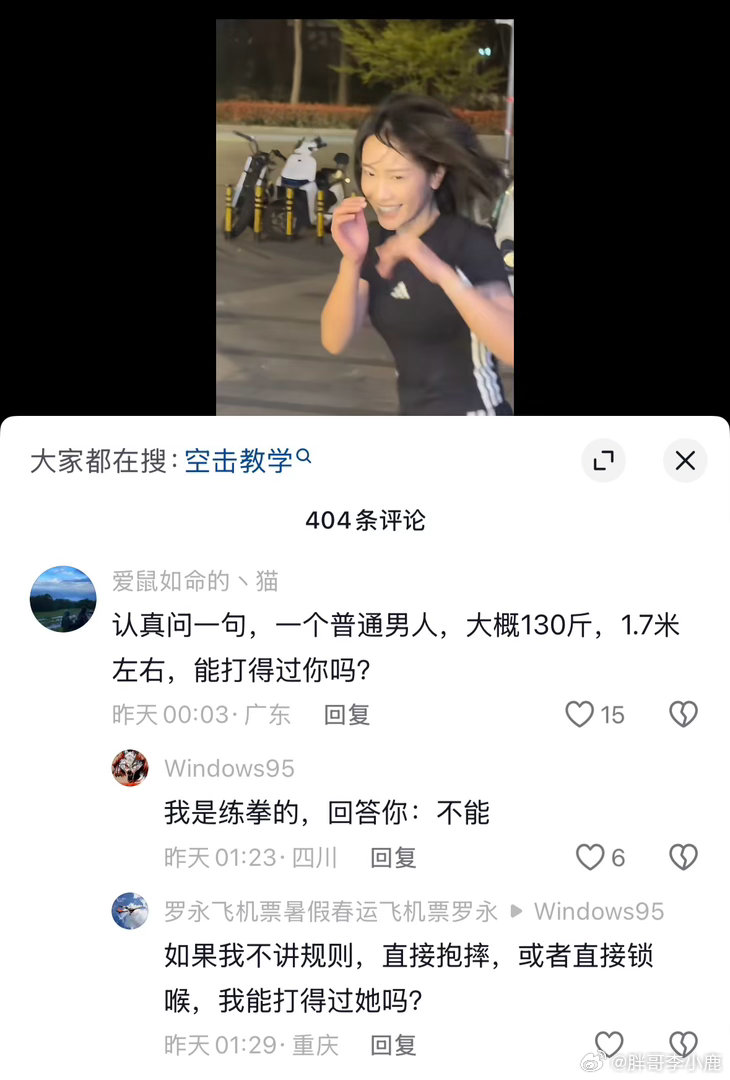Tap 回复 under Windows95's comment

tap(395, 857)
